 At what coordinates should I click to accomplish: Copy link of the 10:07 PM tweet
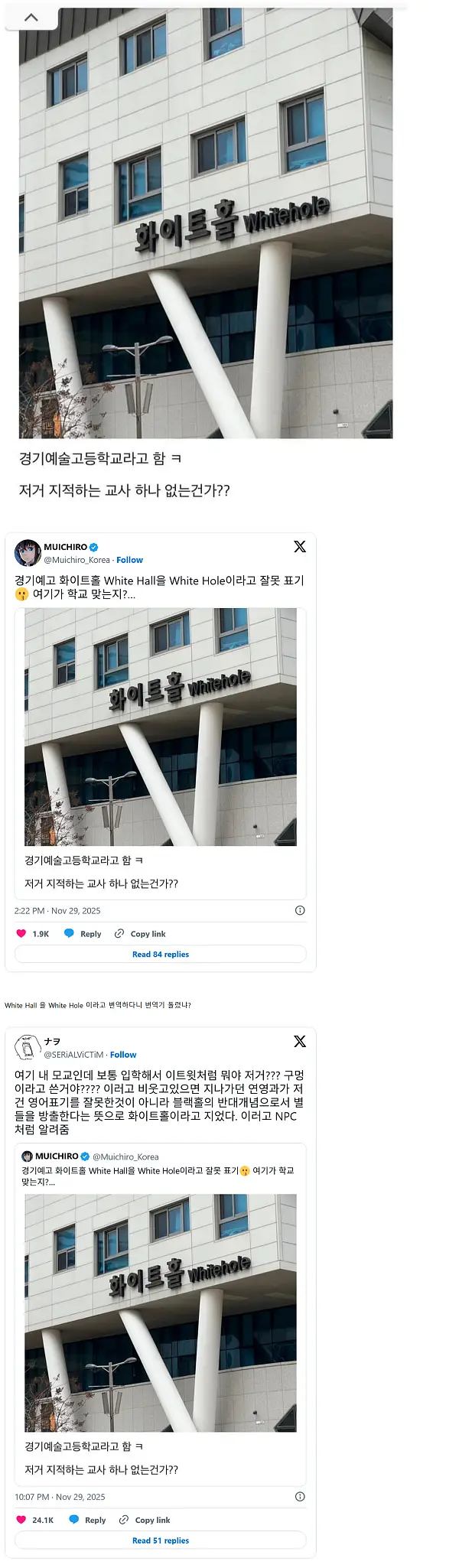145,1519
